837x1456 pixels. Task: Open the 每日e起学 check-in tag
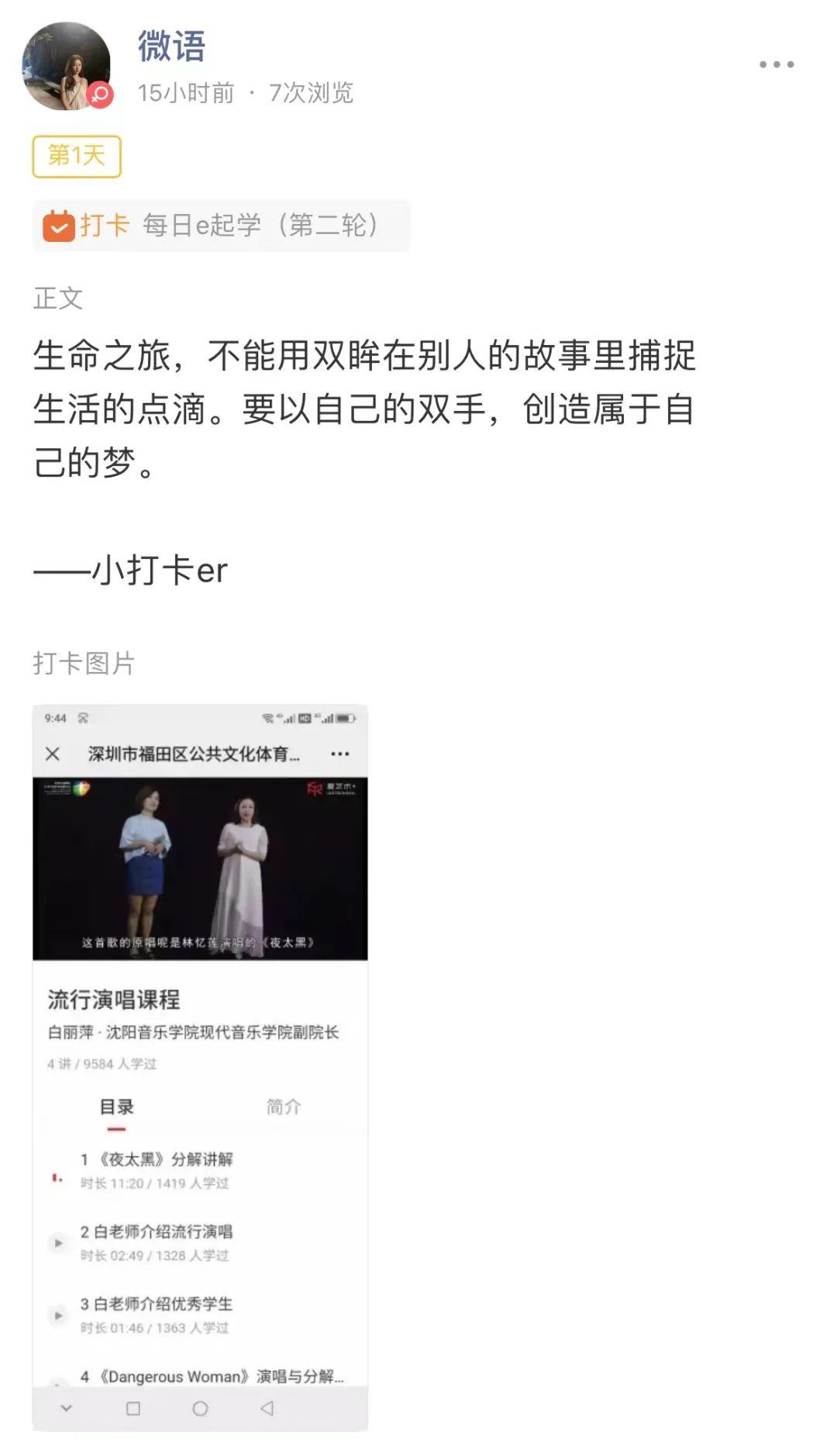(x=221, y=226)
